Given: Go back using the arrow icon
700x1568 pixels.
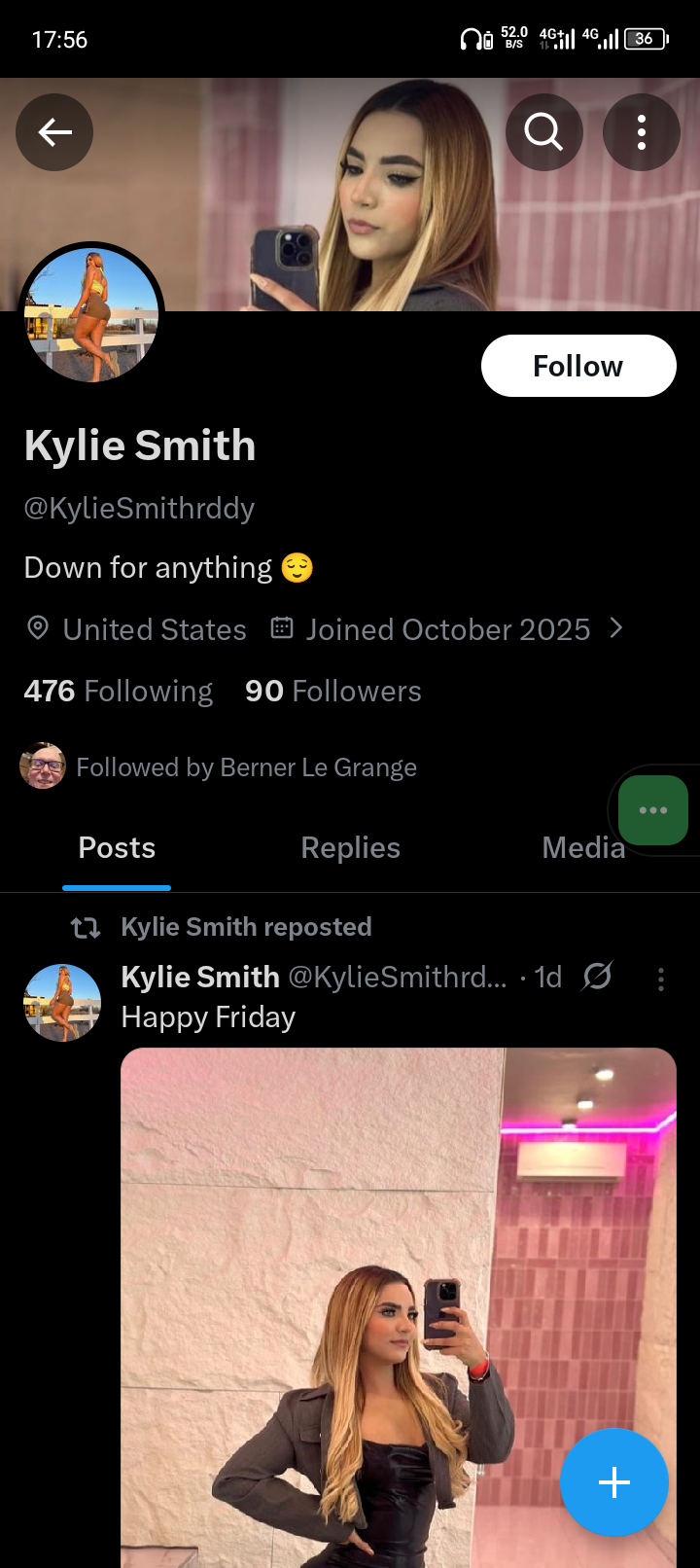Looking at the screenshot, I should [x=54, y=132].
